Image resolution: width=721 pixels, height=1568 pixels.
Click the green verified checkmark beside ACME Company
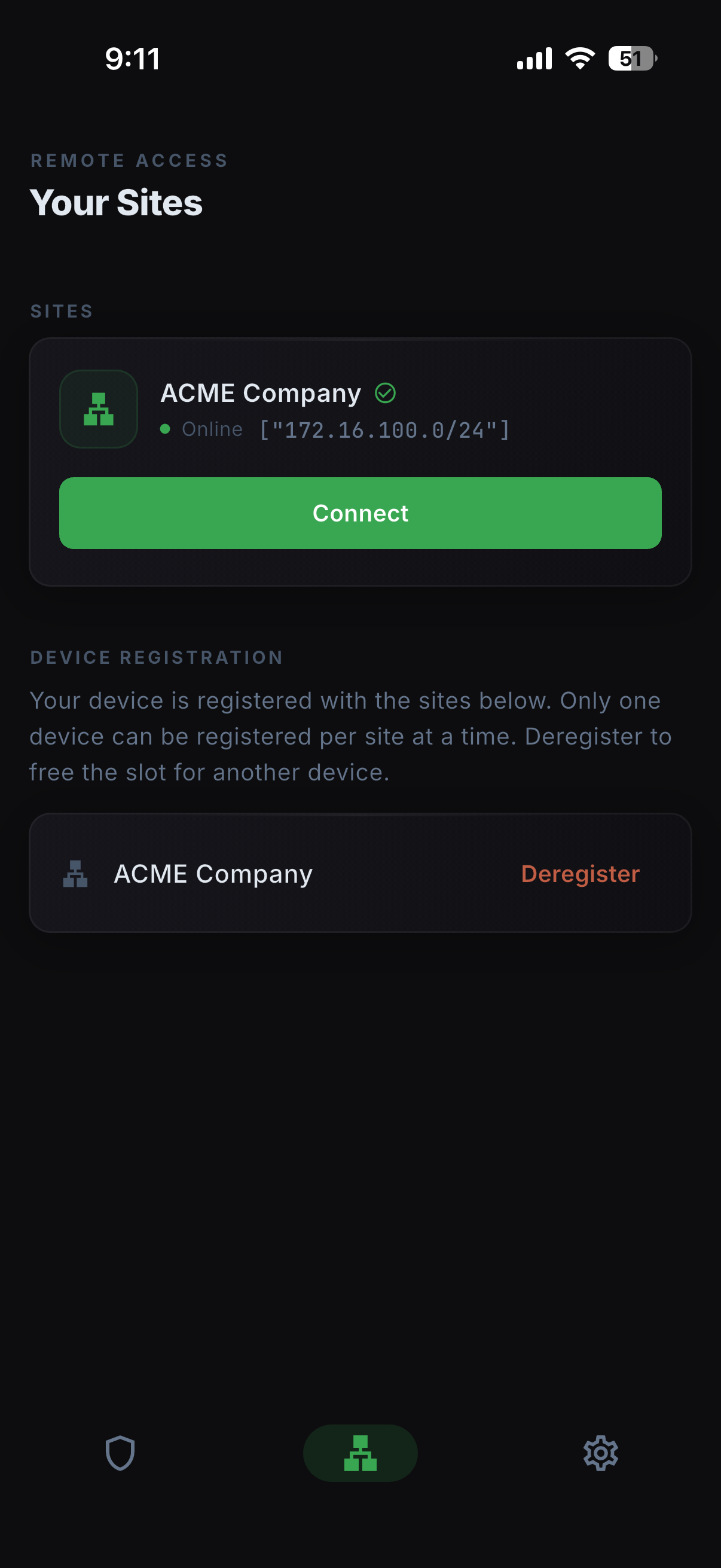386,393
